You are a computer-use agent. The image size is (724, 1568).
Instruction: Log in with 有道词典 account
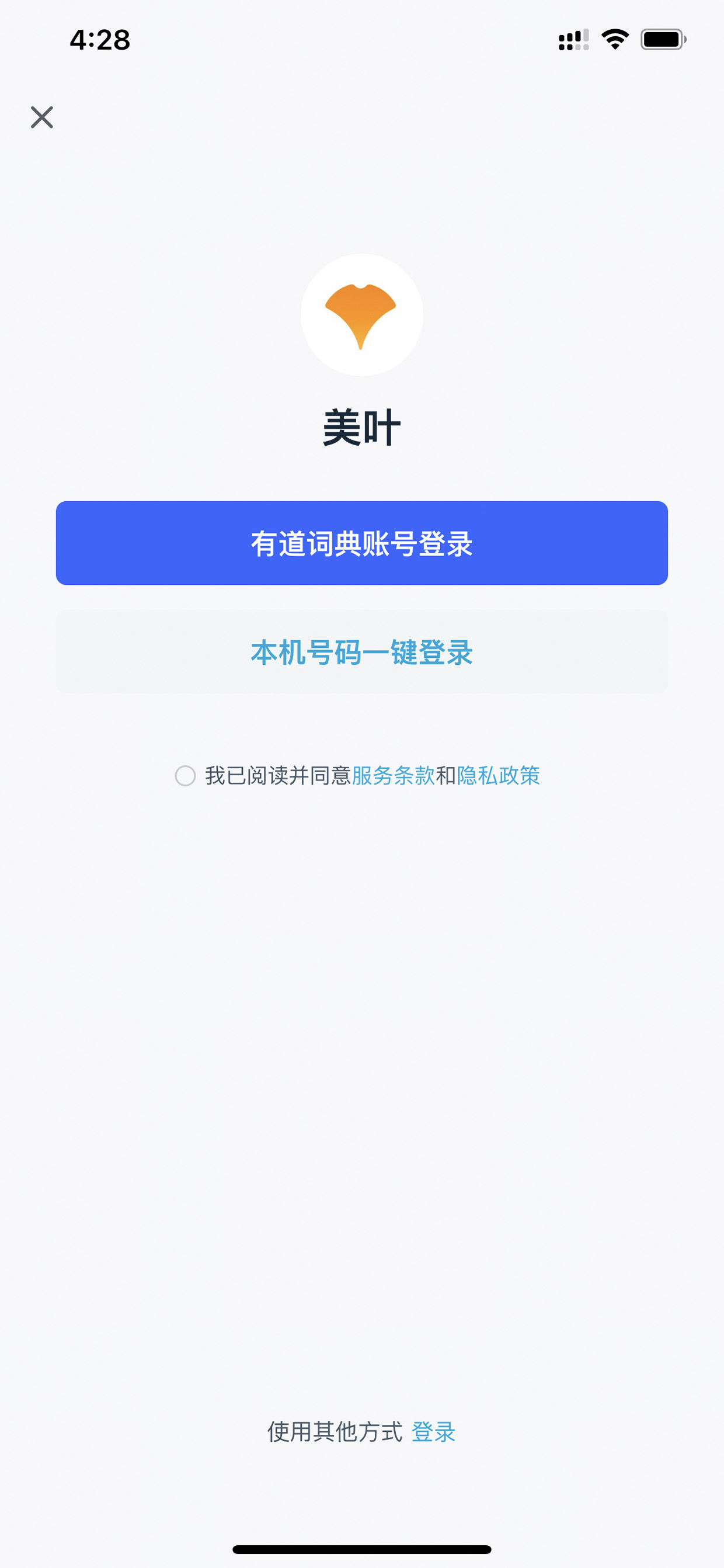pyautogui.click(x=362, y=543)
